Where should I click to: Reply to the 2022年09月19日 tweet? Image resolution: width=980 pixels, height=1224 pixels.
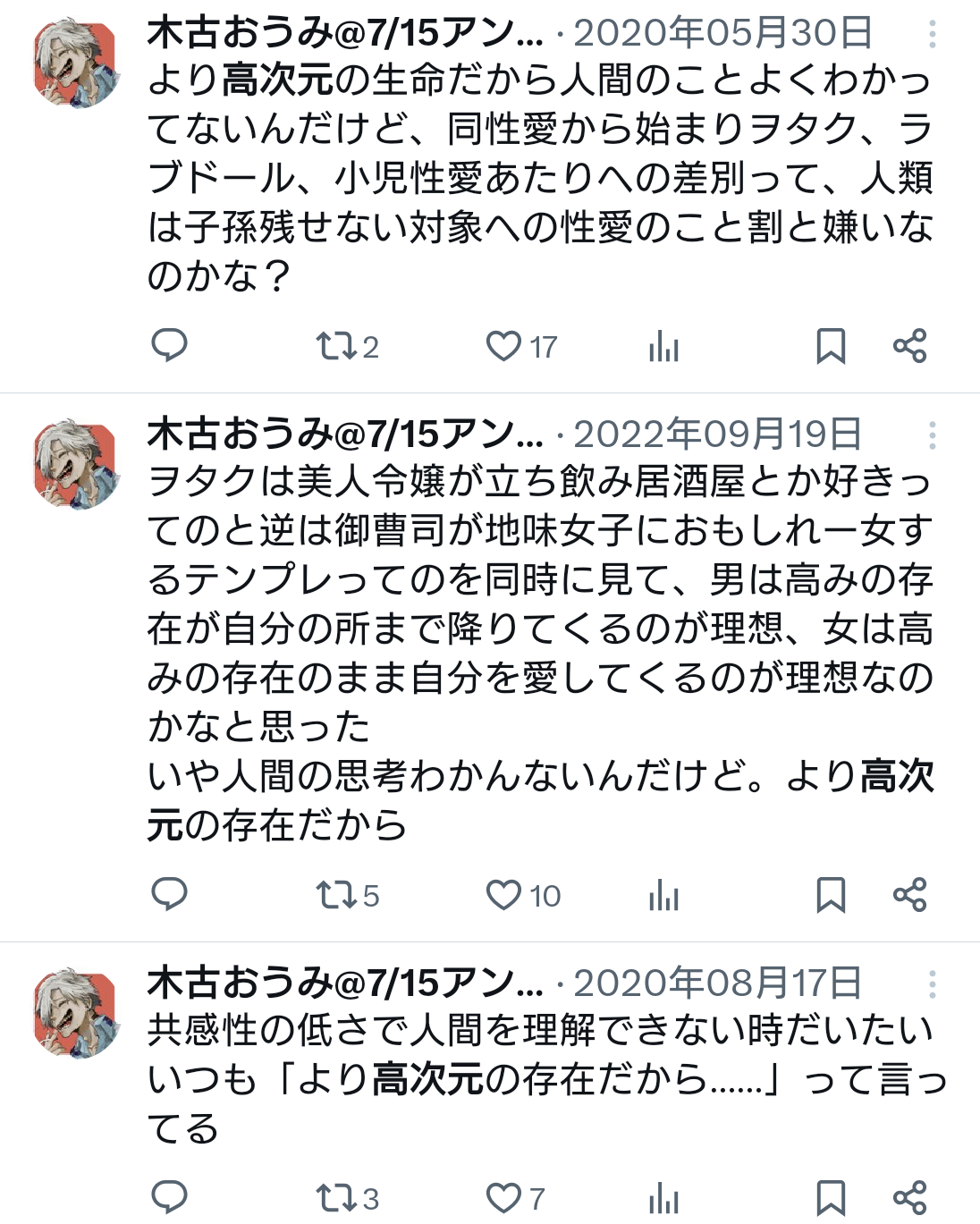pos(169,894)
